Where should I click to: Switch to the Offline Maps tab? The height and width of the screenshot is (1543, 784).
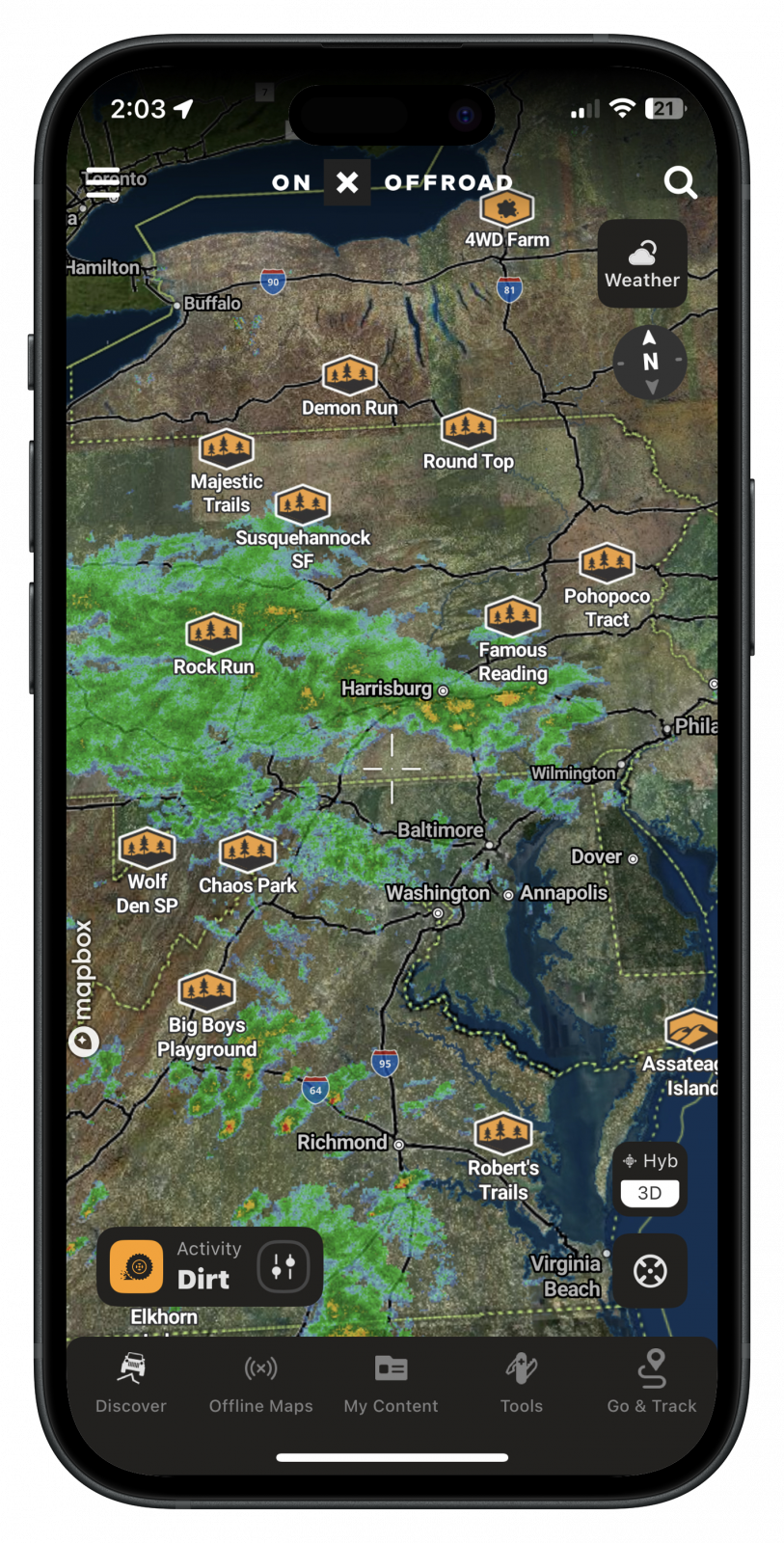(x=260, y=1382)
